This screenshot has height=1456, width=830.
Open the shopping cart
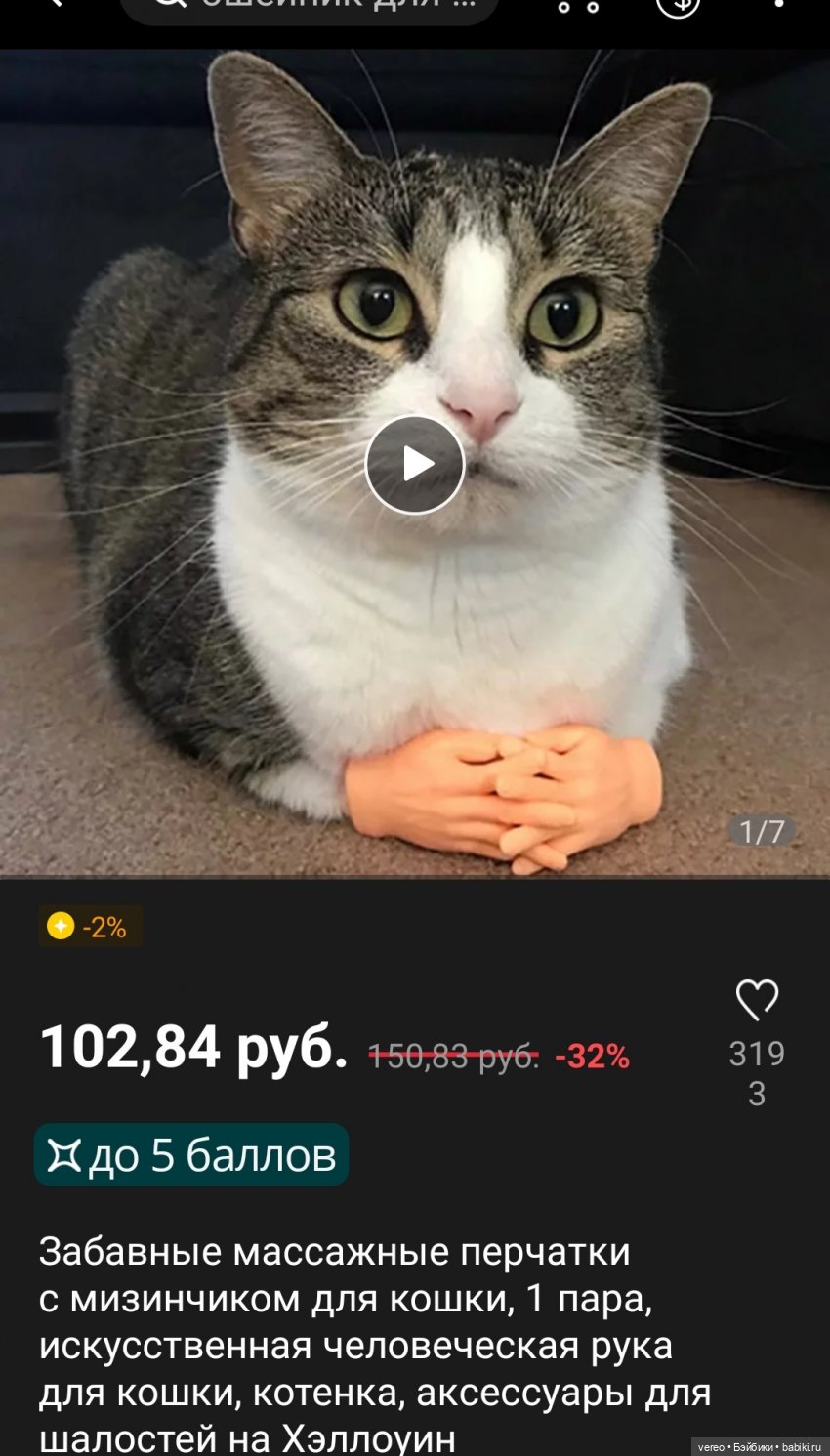coord(578,6)
